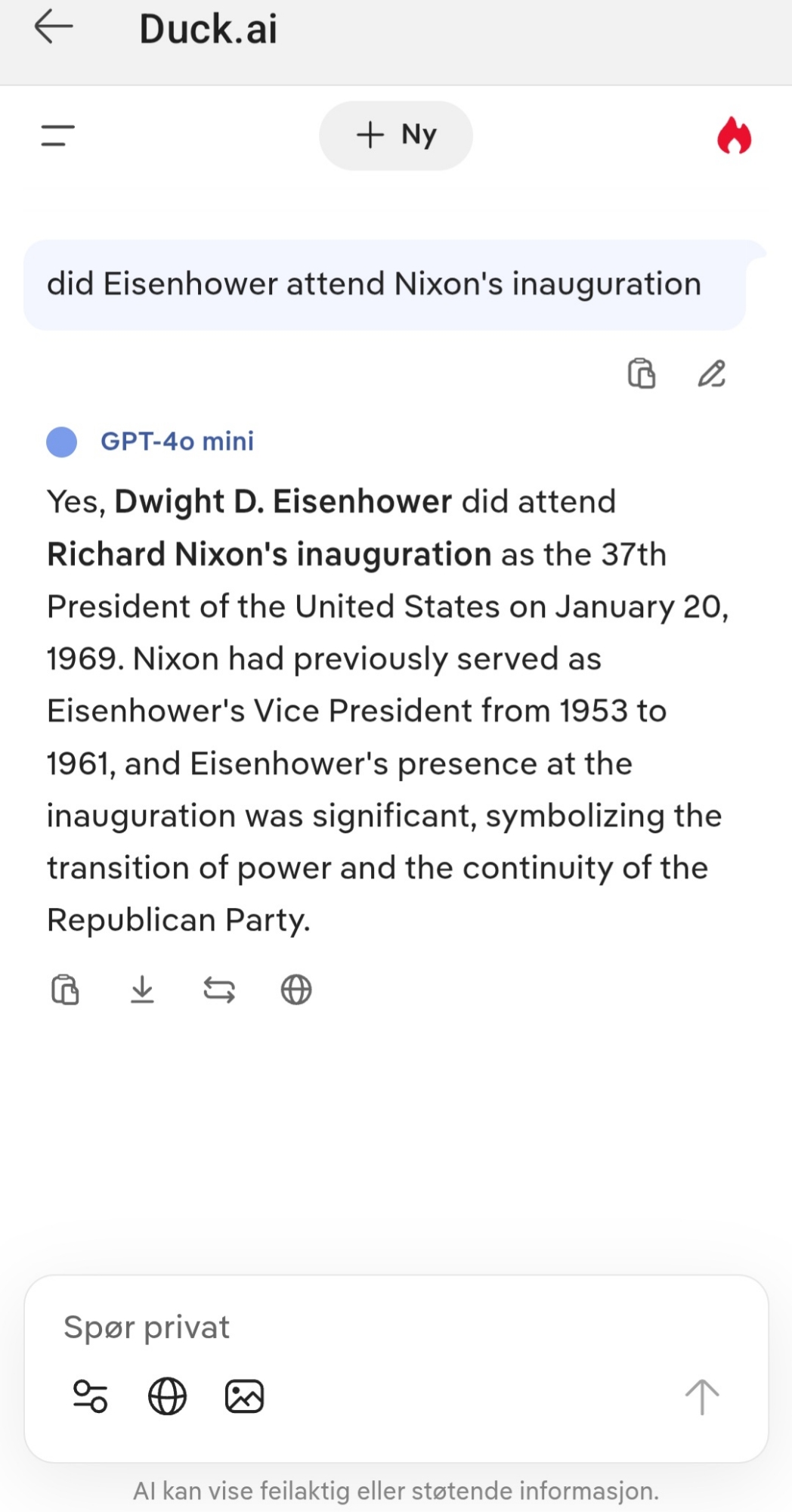This screenshot has width=792, height=1512.
Task: Edit the Eisenhower question with the pencil
Action: [x=711, y=373]
